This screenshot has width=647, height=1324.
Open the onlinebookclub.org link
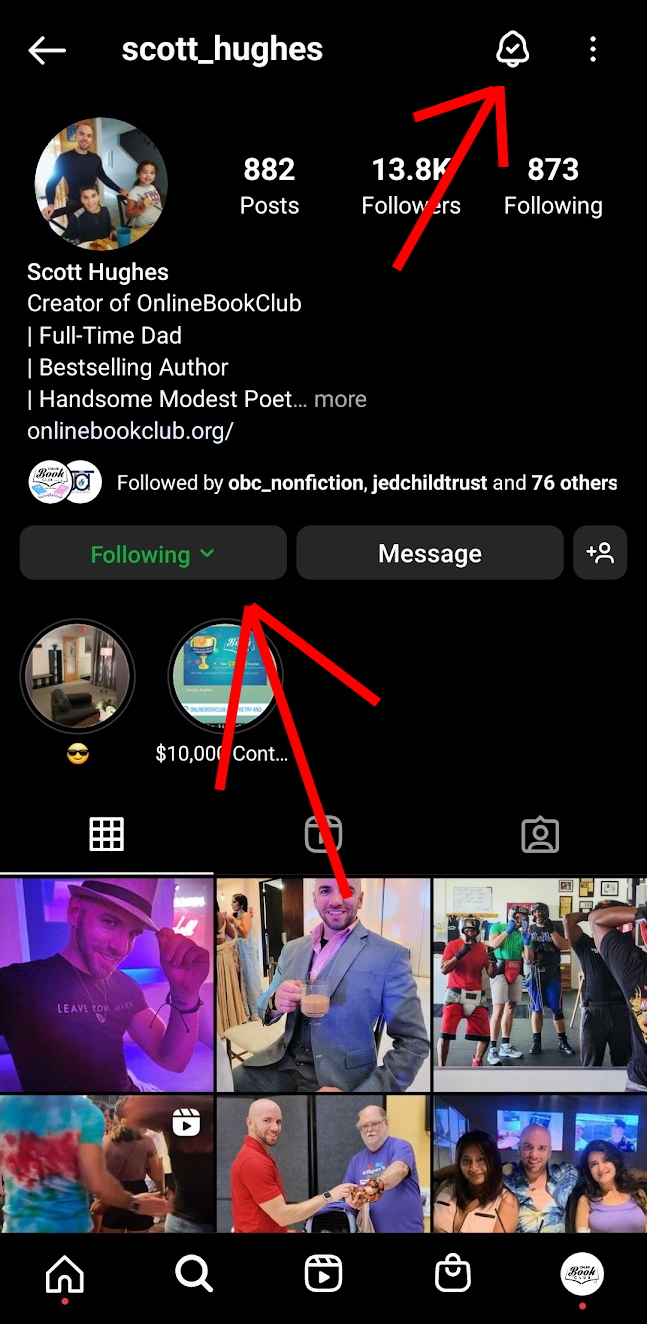click(x=130, y=431)
